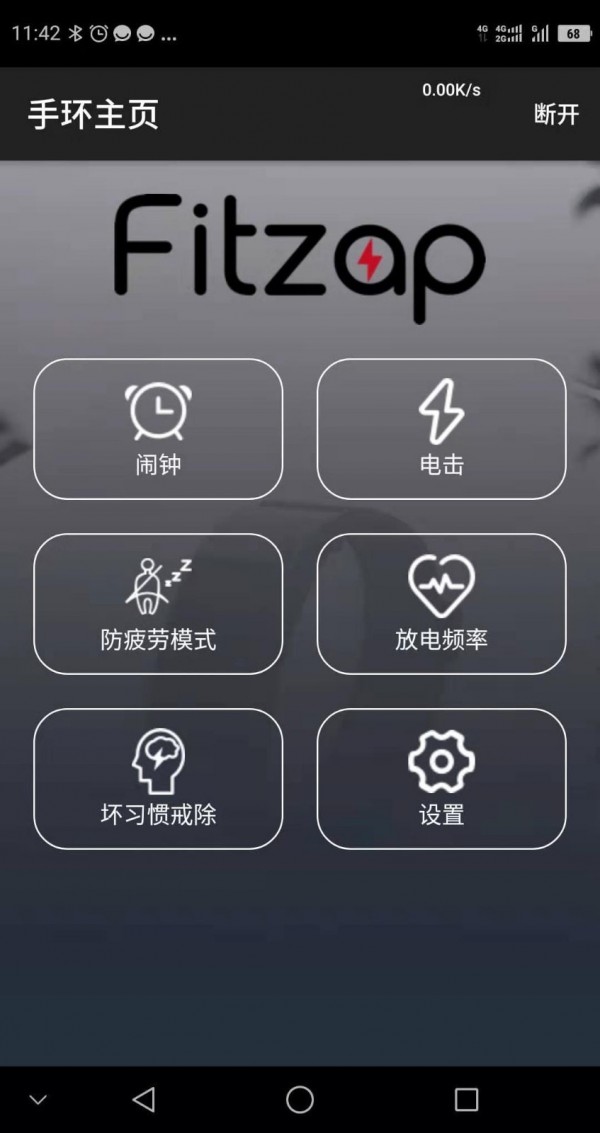
Task: Go back with the system back button
Action: tap(144, 1100)
